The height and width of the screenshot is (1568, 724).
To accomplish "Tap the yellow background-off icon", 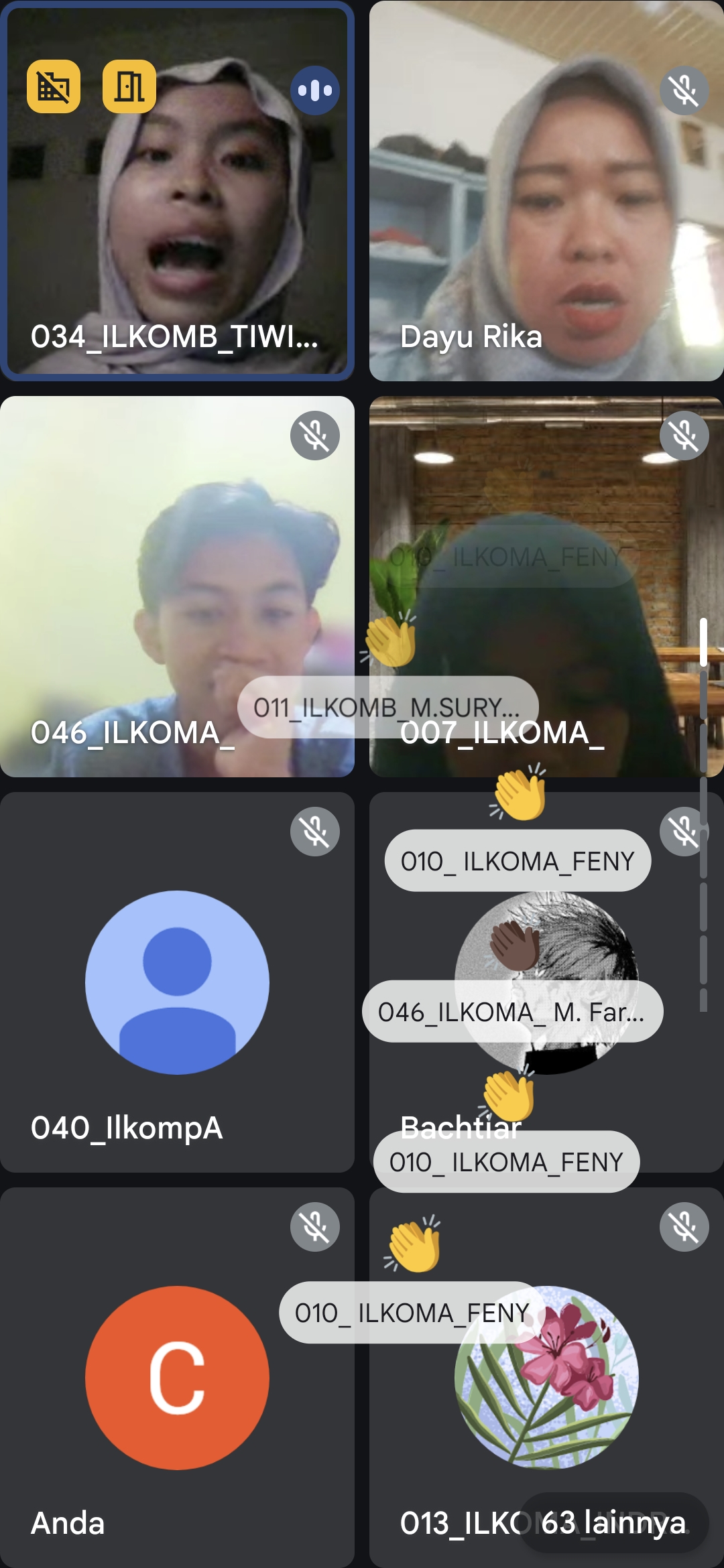I will point(54,86).
